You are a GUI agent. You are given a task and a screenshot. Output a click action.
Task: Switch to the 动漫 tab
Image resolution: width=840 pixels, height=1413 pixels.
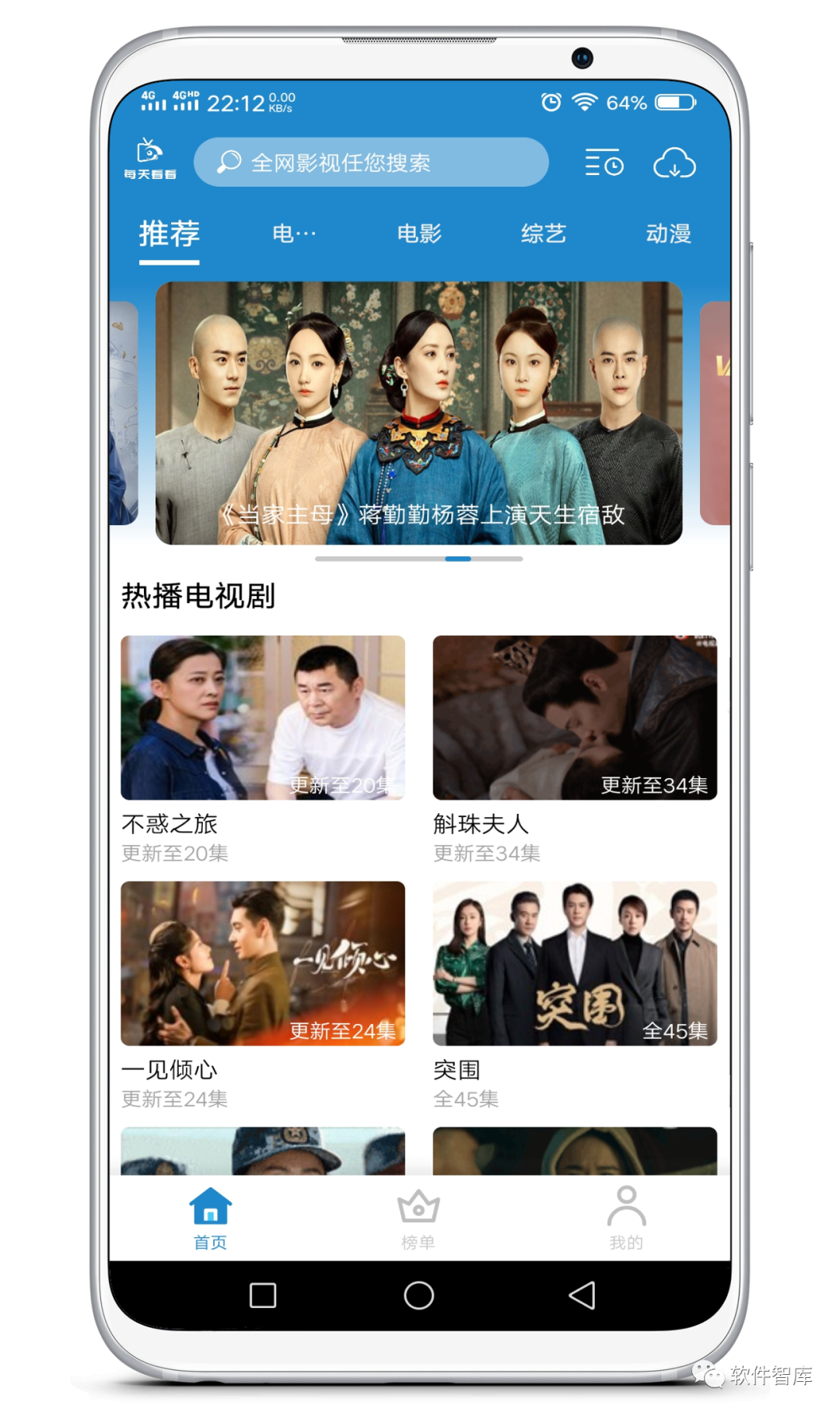point(668,233)
